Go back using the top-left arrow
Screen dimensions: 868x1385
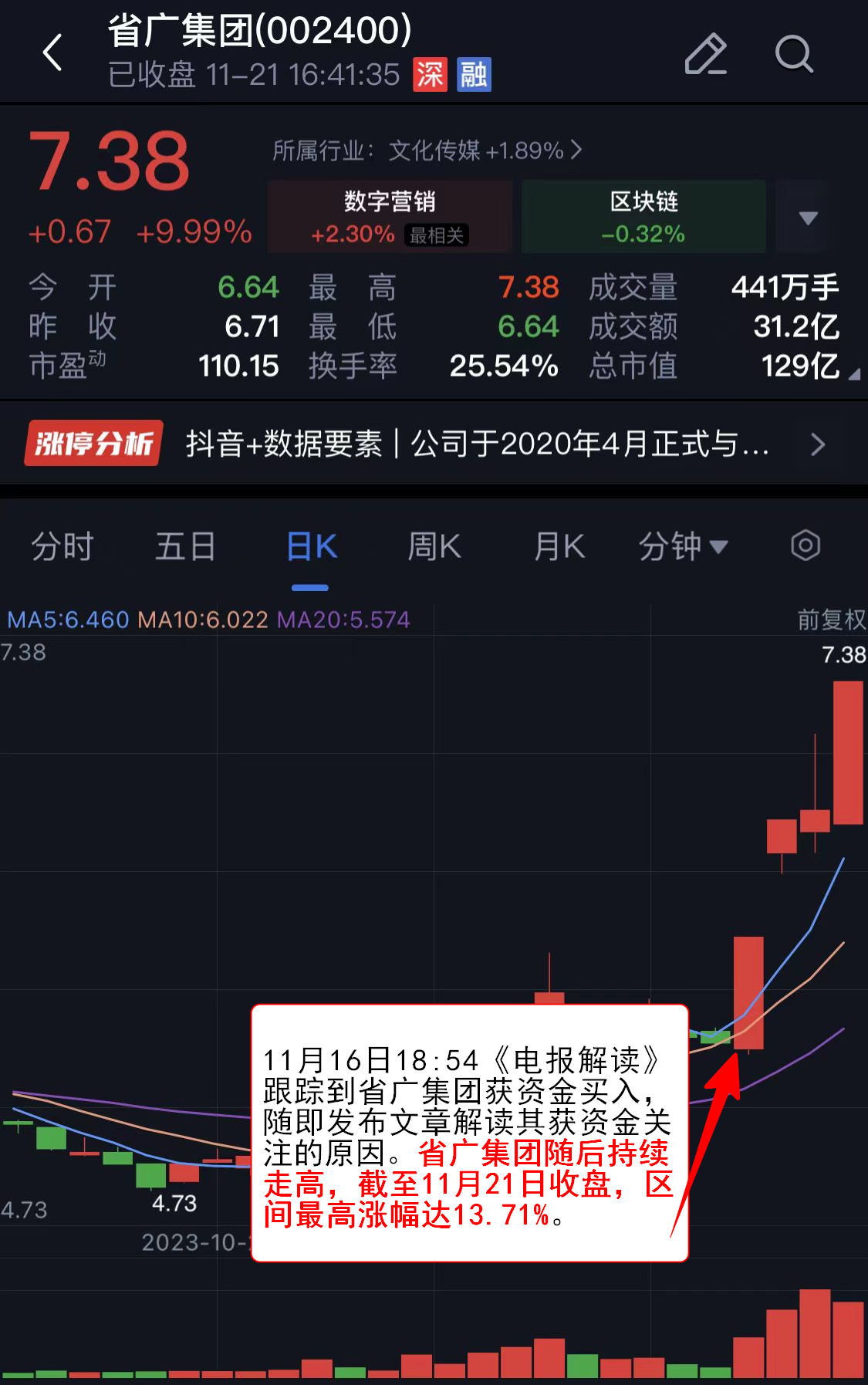52,52
